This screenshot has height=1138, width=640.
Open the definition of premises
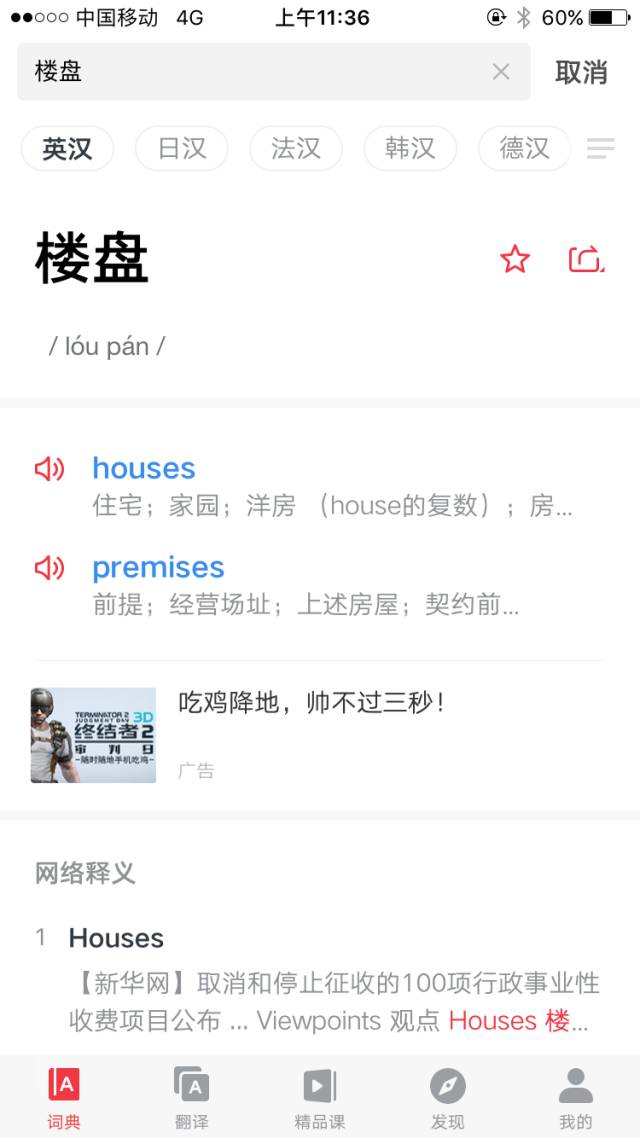tap(158, 568)
